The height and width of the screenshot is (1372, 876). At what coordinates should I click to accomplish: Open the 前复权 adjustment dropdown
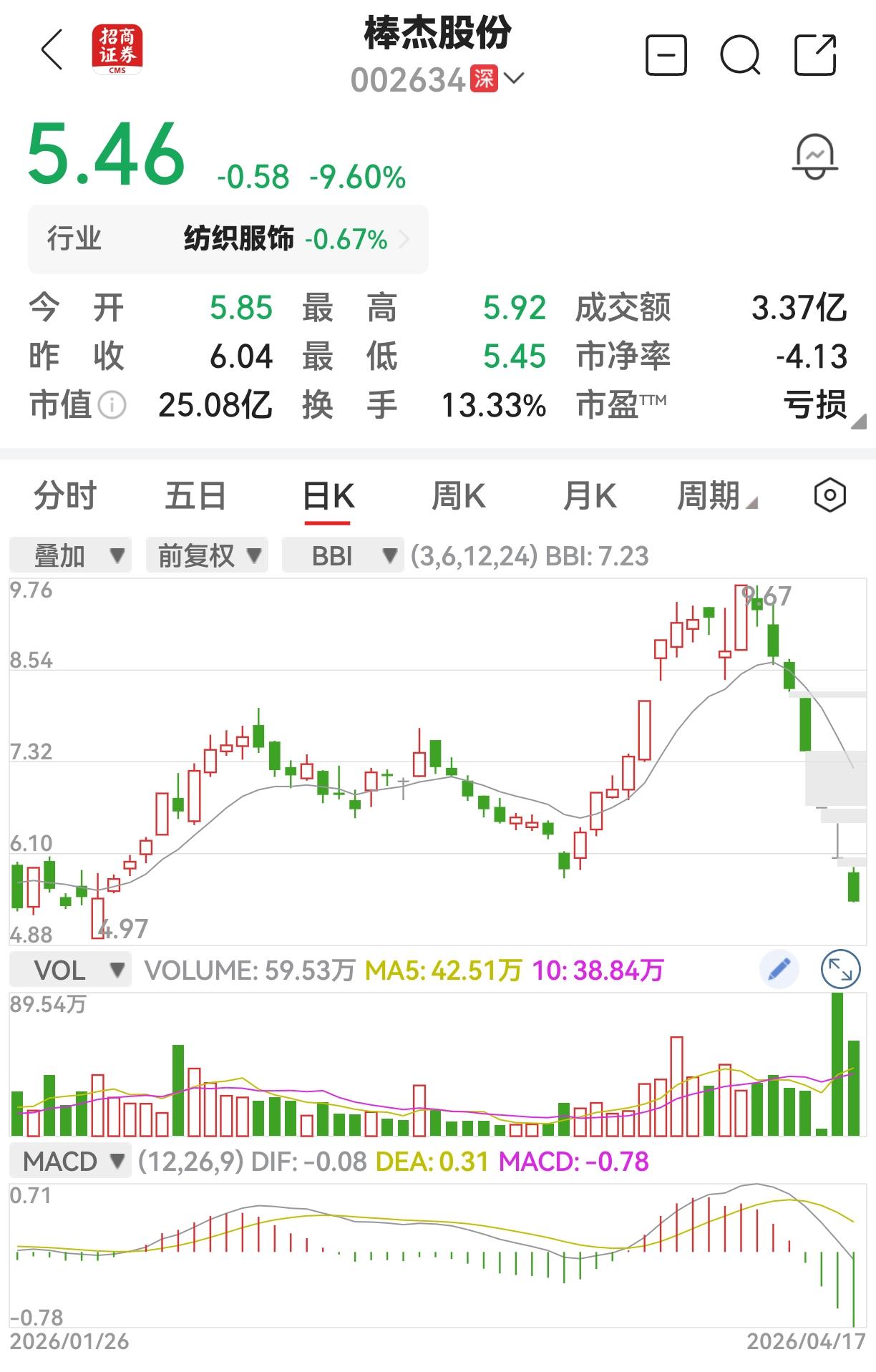tap(206, 555)
